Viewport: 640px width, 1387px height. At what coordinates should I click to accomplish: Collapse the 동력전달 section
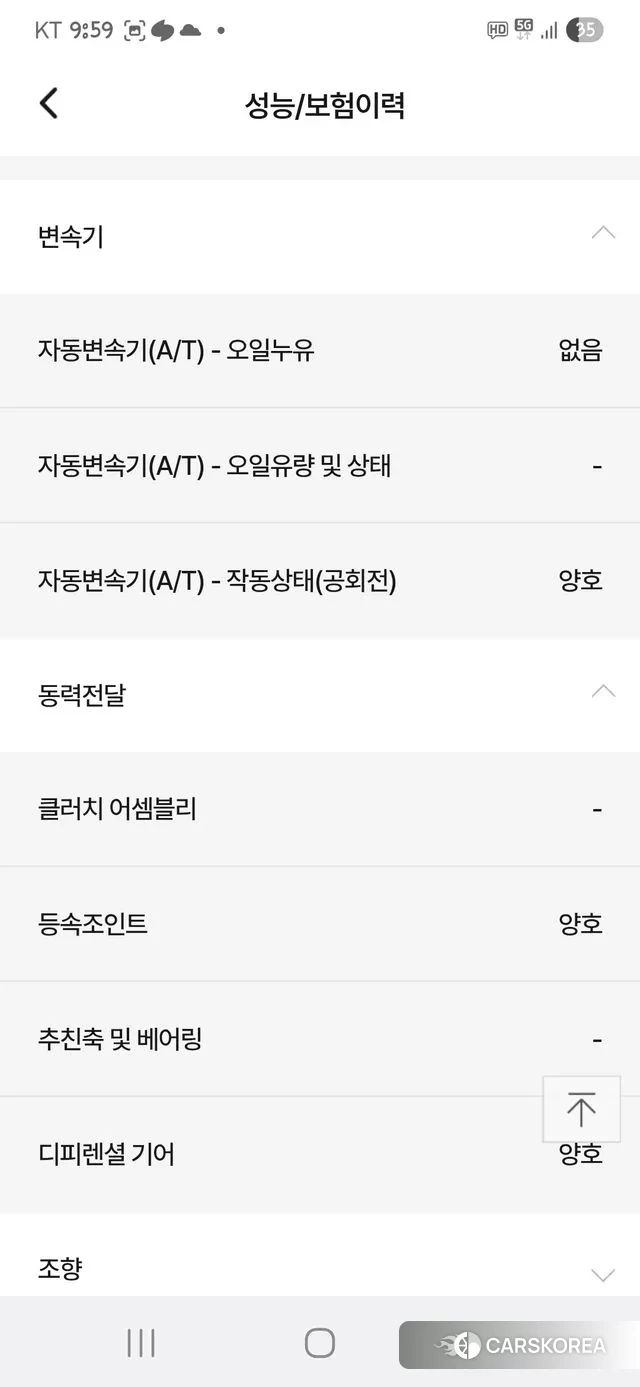[x=602, y=692]
